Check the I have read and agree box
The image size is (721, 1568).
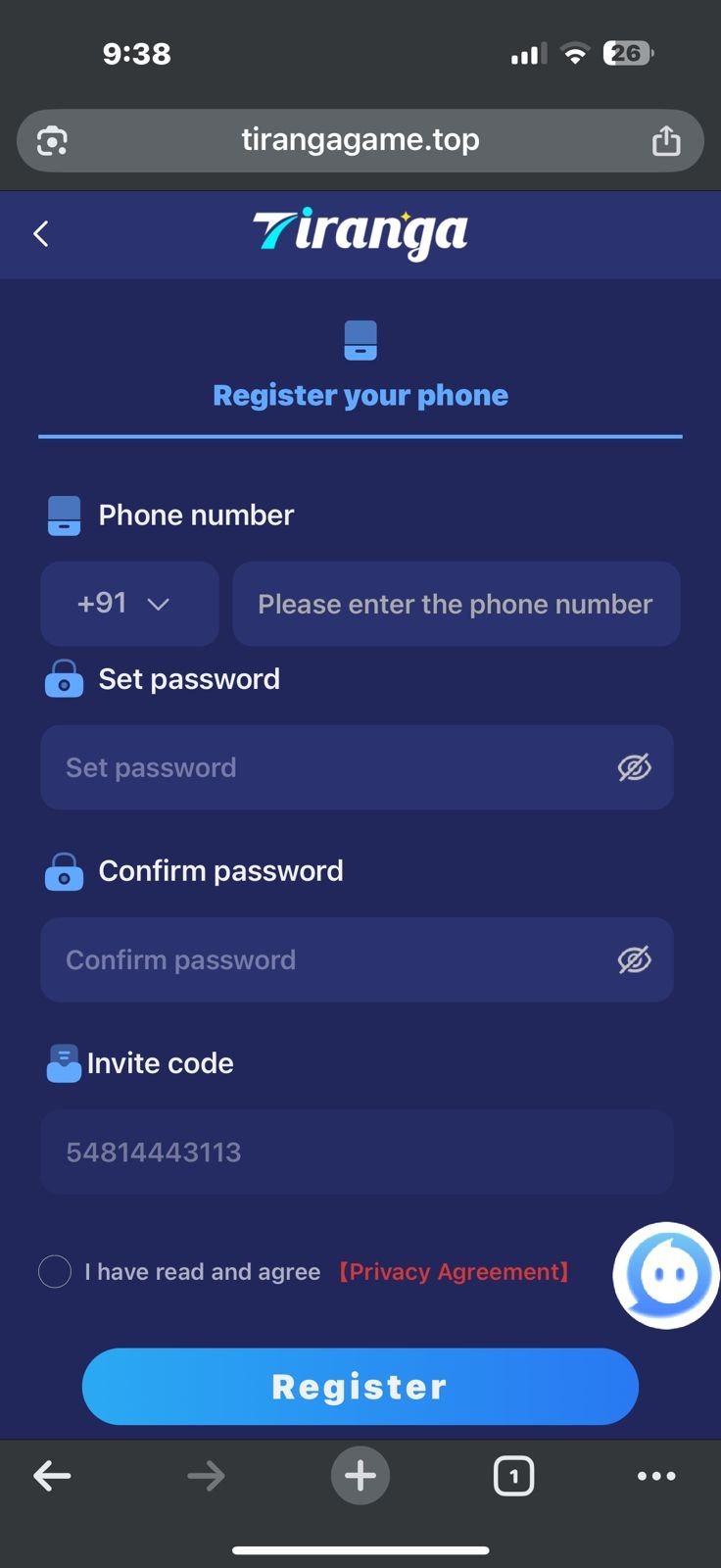[55, 1272]
